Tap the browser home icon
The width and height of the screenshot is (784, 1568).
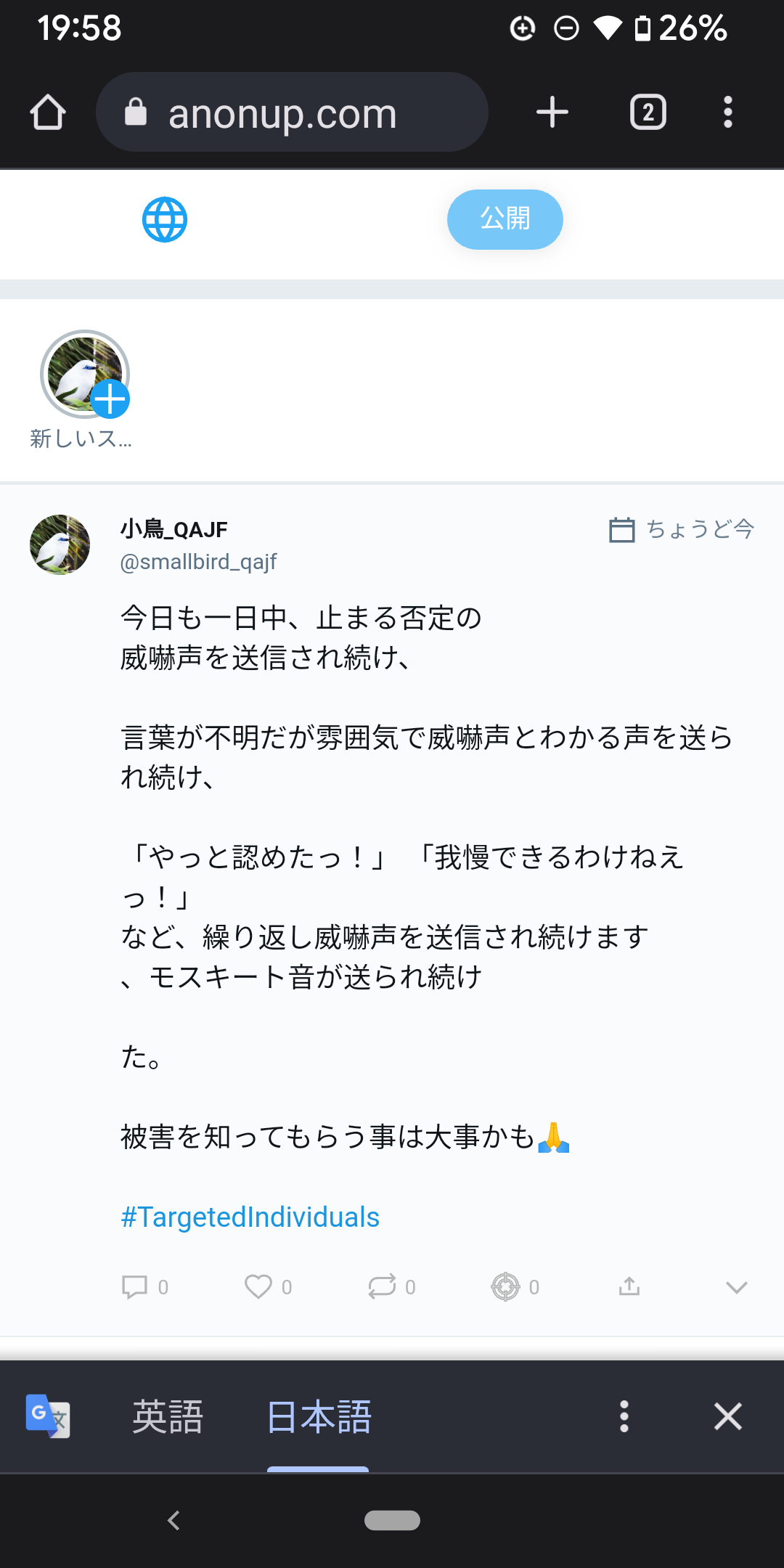coord(48,113)
